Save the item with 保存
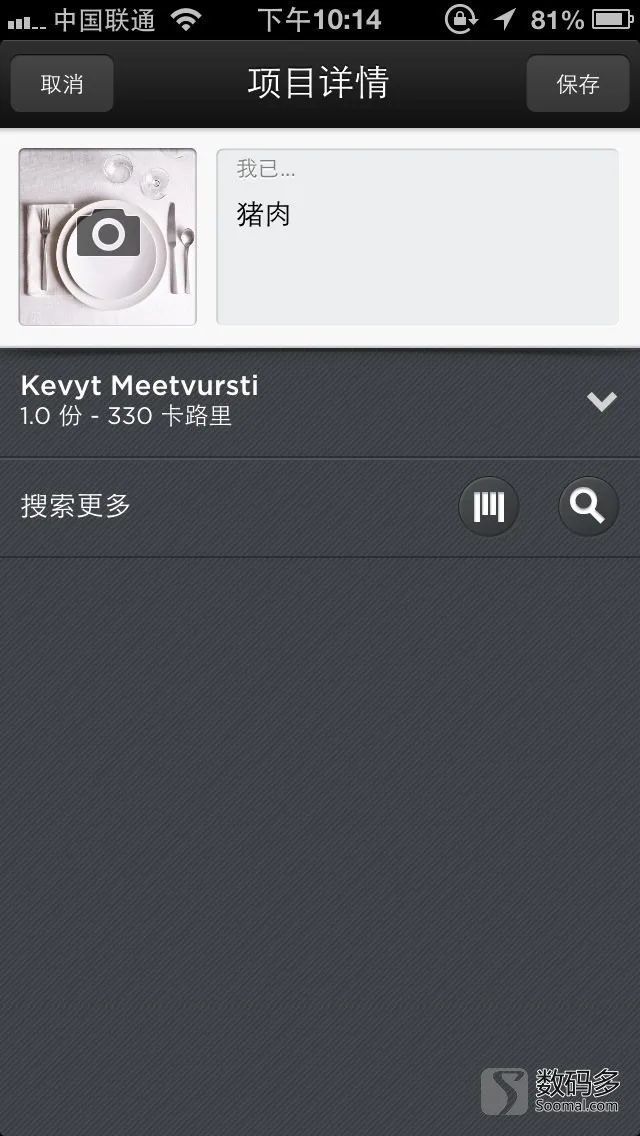640x1136 pixels. [x=577, y=84]
